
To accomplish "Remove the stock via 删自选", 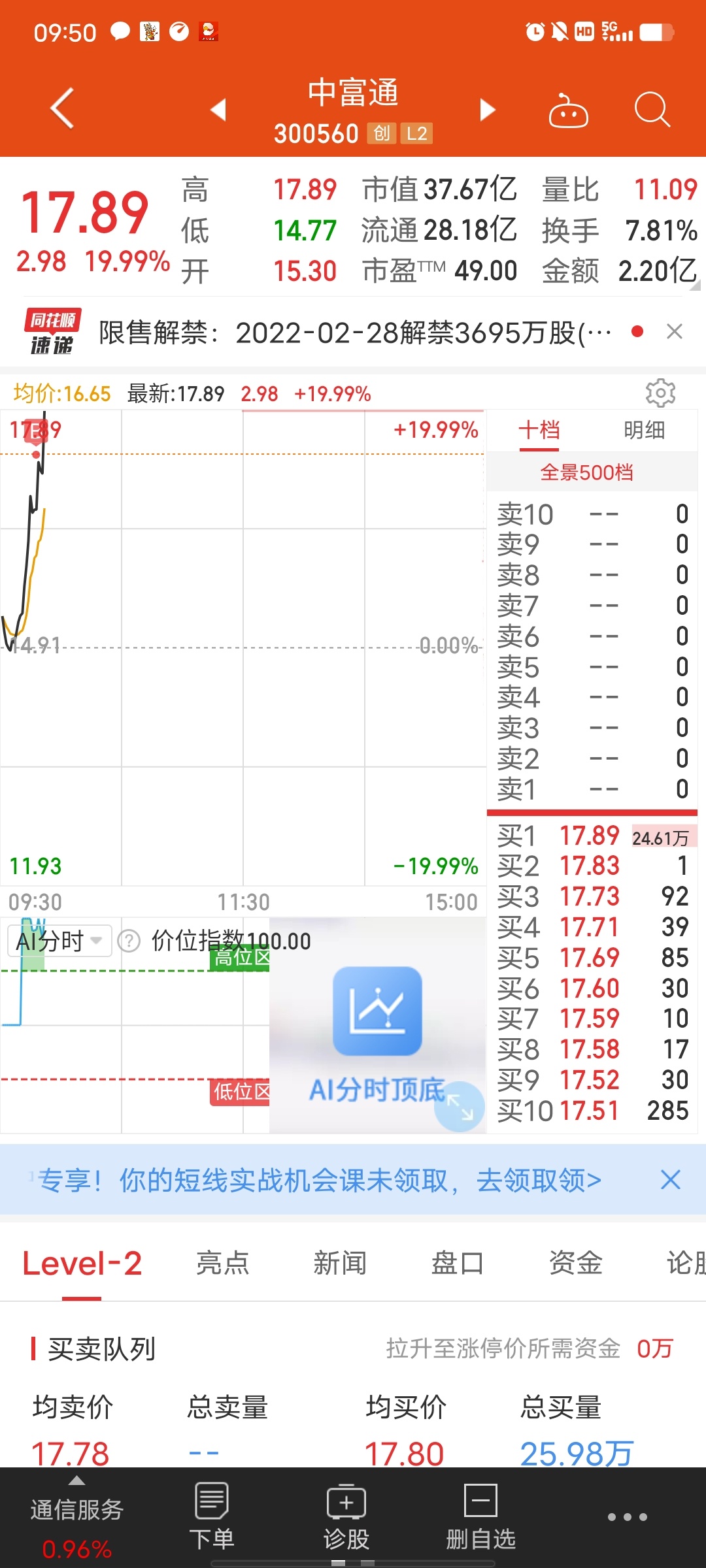I will [480, 1517].
